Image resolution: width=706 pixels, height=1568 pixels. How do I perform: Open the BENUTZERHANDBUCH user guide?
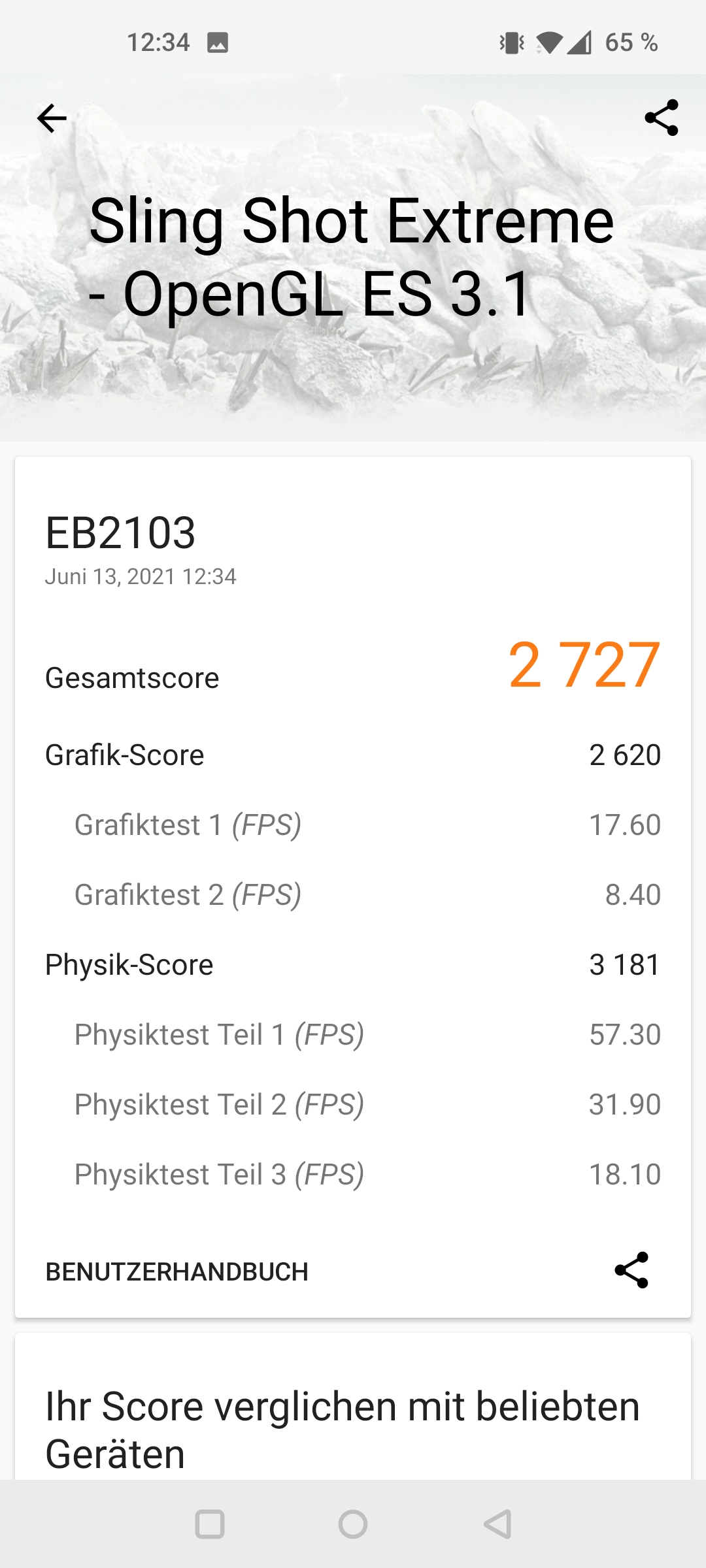(176, 1271)
